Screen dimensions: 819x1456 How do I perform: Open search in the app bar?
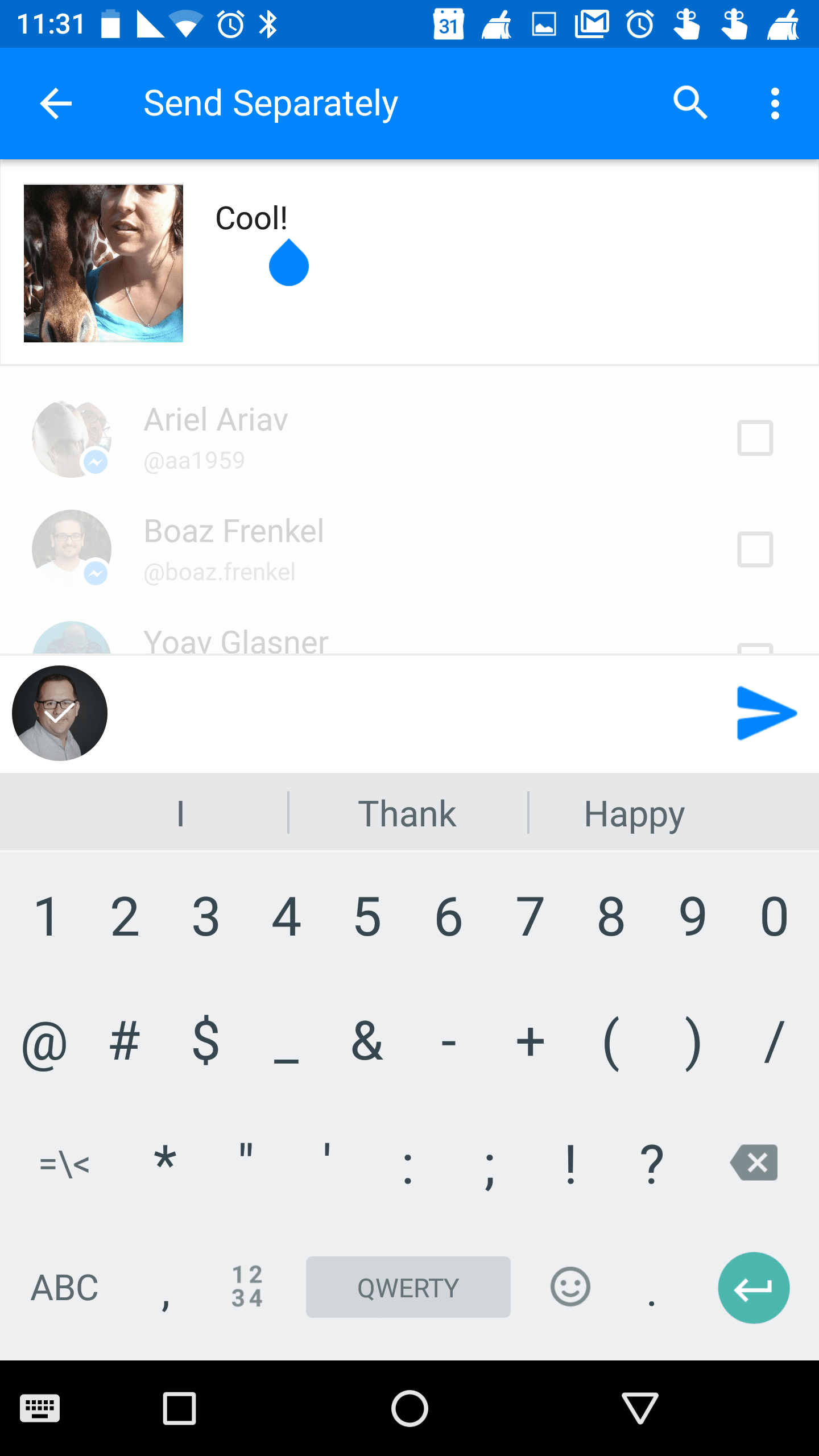(x=690, y=104)
